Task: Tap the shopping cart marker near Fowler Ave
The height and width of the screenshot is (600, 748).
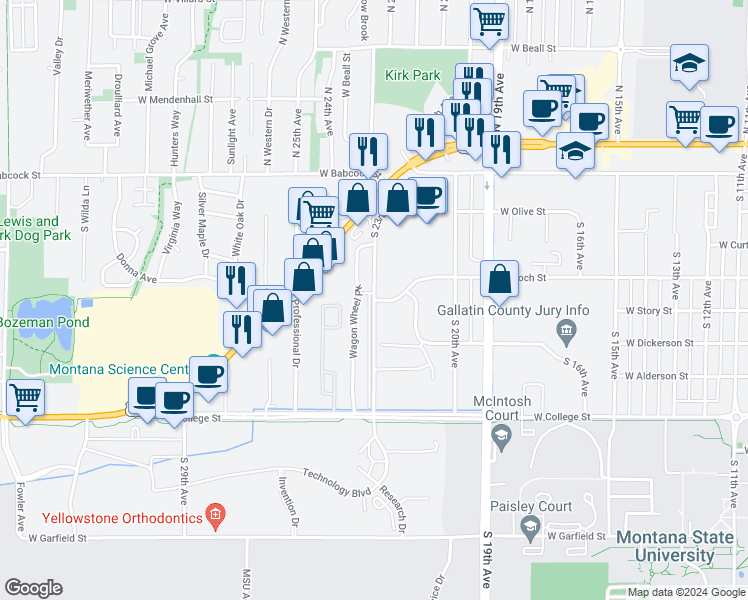Action: click(x=26, y=399)
